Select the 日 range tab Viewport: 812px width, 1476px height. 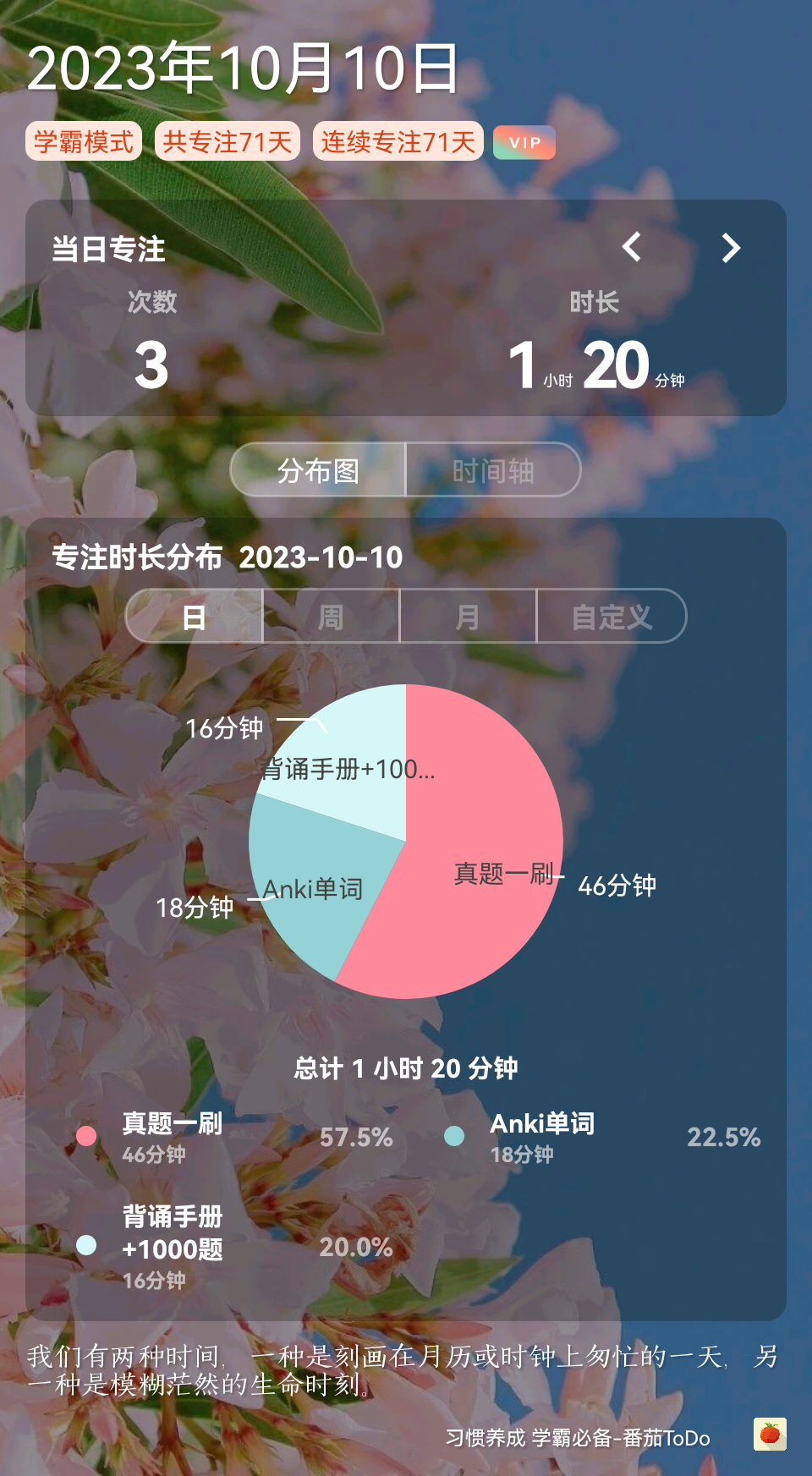(x=195, y=617)
